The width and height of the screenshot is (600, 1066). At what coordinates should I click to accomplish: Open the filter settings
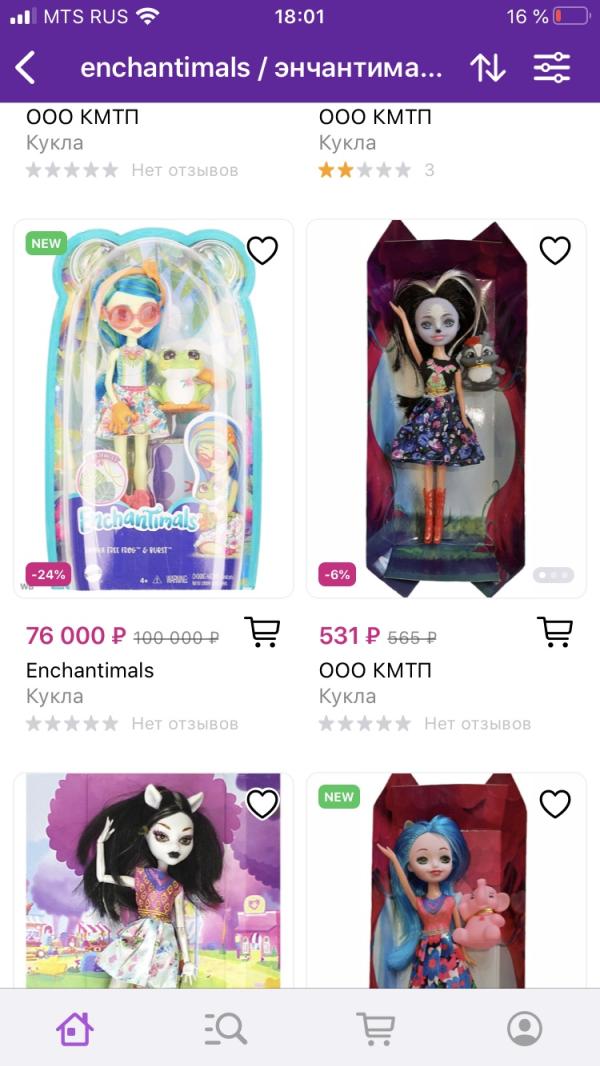(x=551, y=68)
